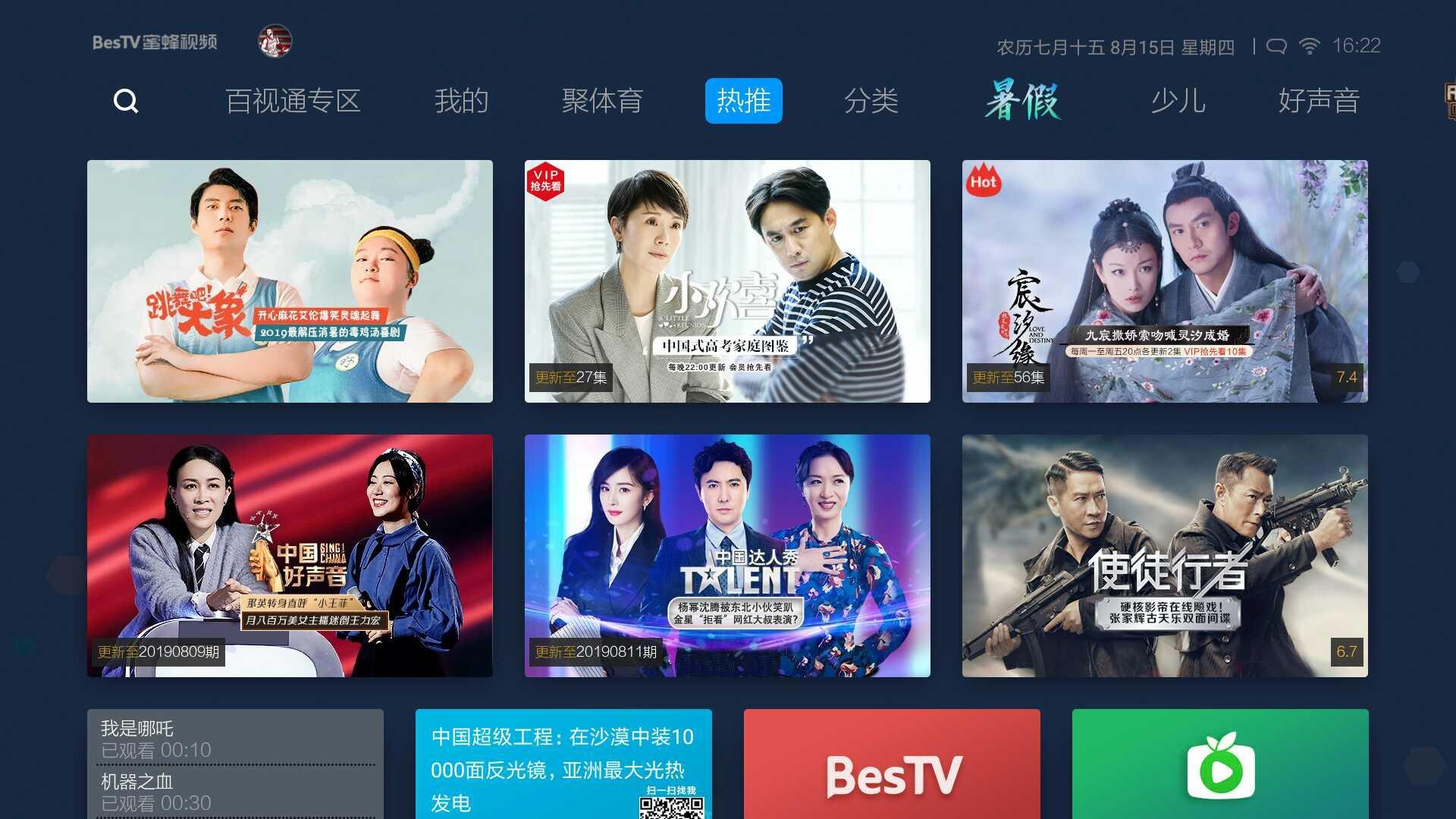Select the 热推 tab
This screenshot has width=1456, height=819.
pyautogui.click(x=743, y=101)
